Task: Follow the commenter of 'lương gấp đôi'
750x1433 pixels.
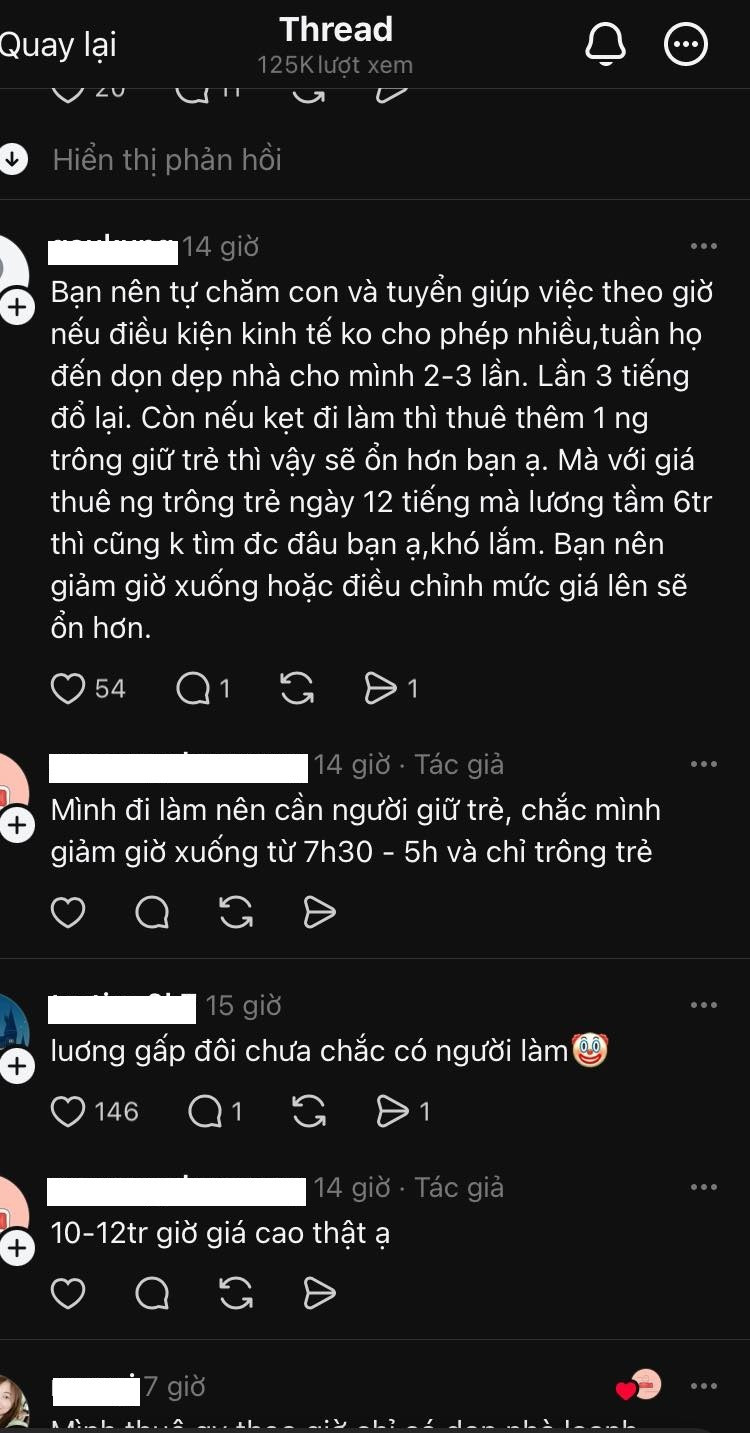Action: [17, 1067]
